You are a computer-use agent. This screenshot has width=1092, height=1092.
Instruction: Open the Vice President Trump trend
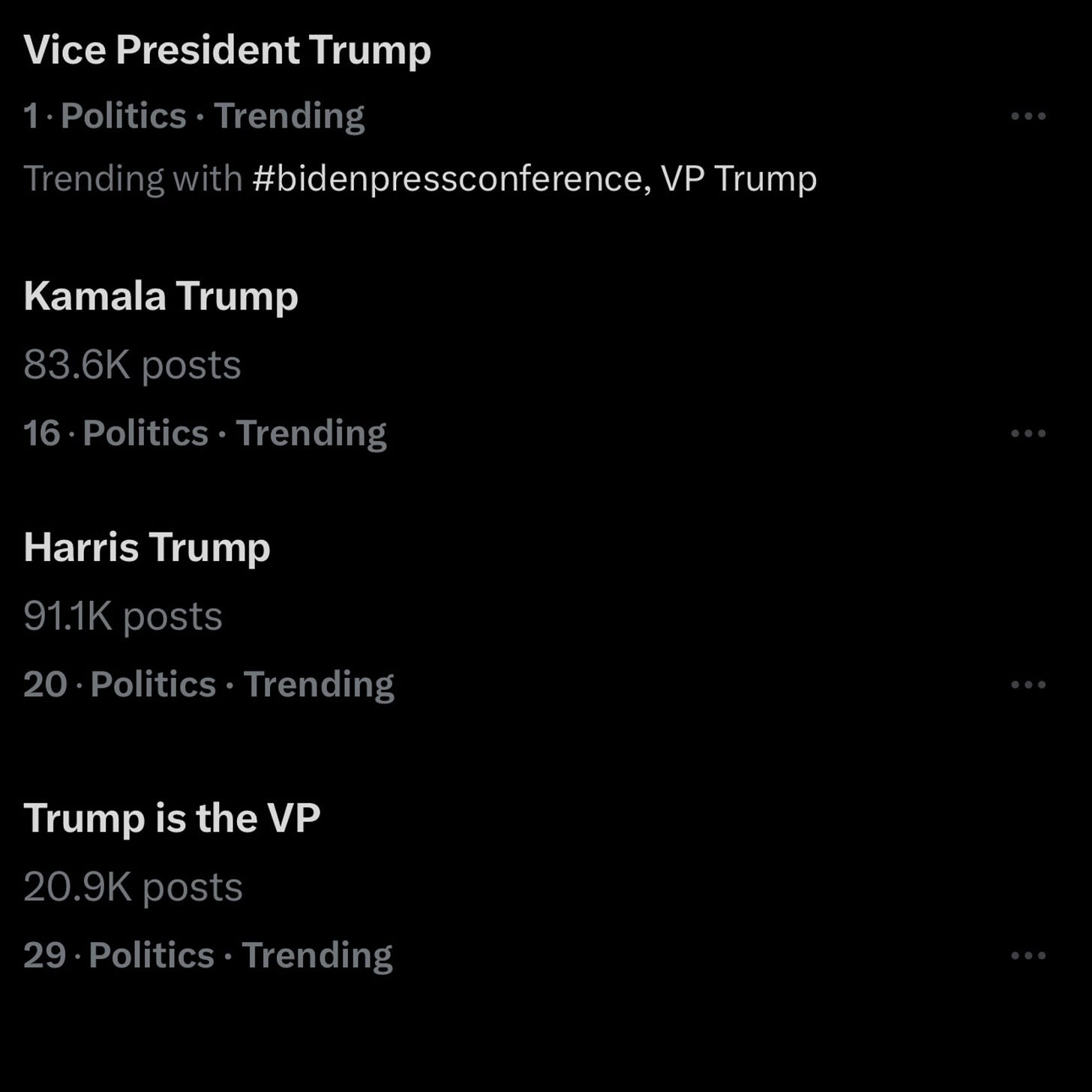coord(227,50)
